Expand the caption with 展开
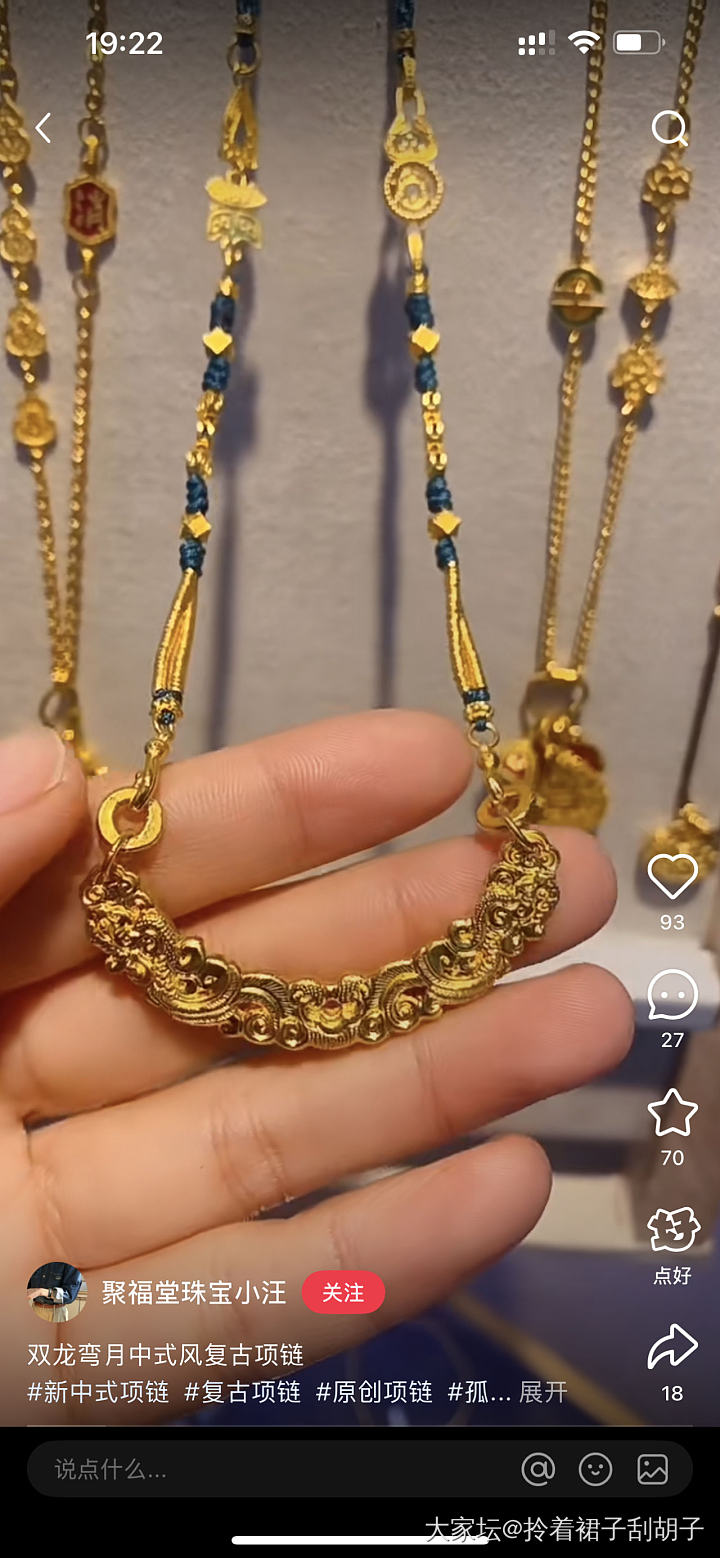This screenshot has height=1558, width=720. [544, 1392]
